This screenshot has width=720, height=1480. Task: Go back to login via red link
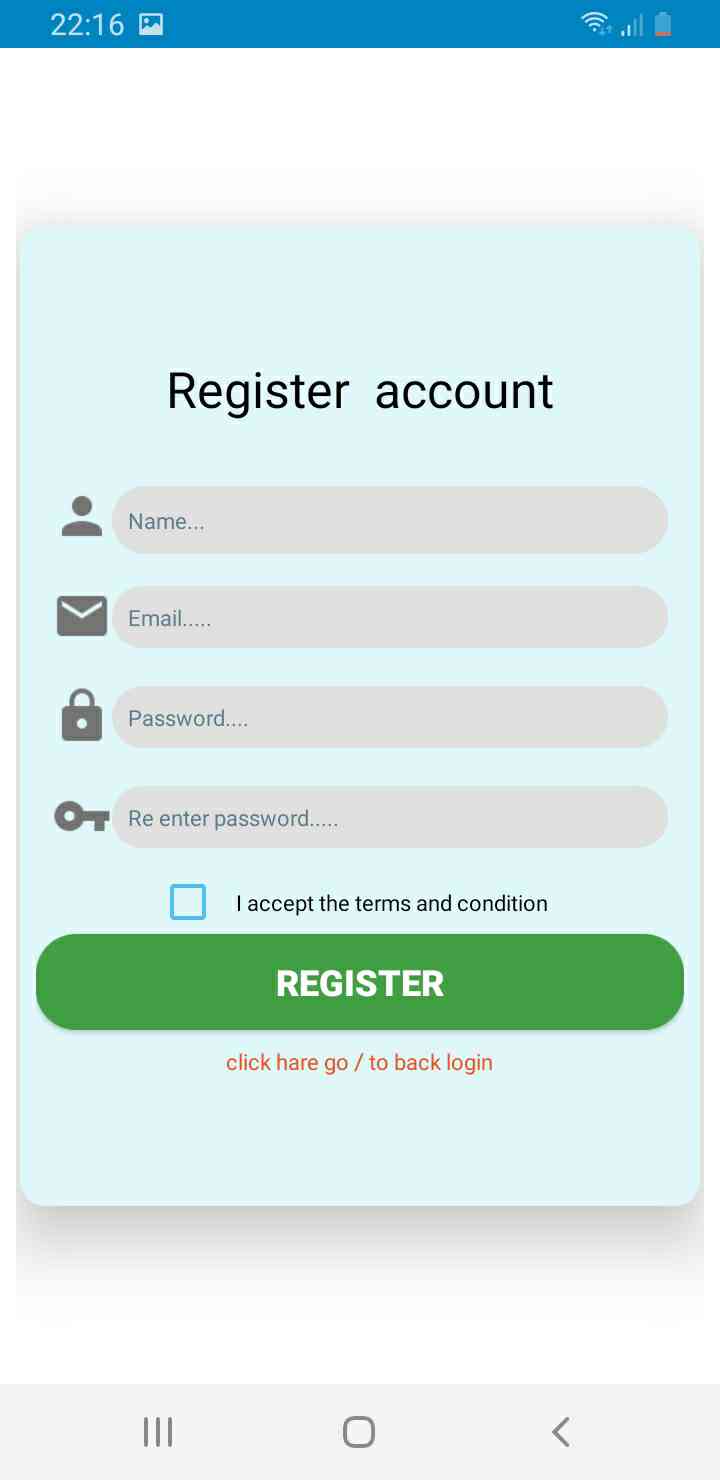coord(359,1062)
